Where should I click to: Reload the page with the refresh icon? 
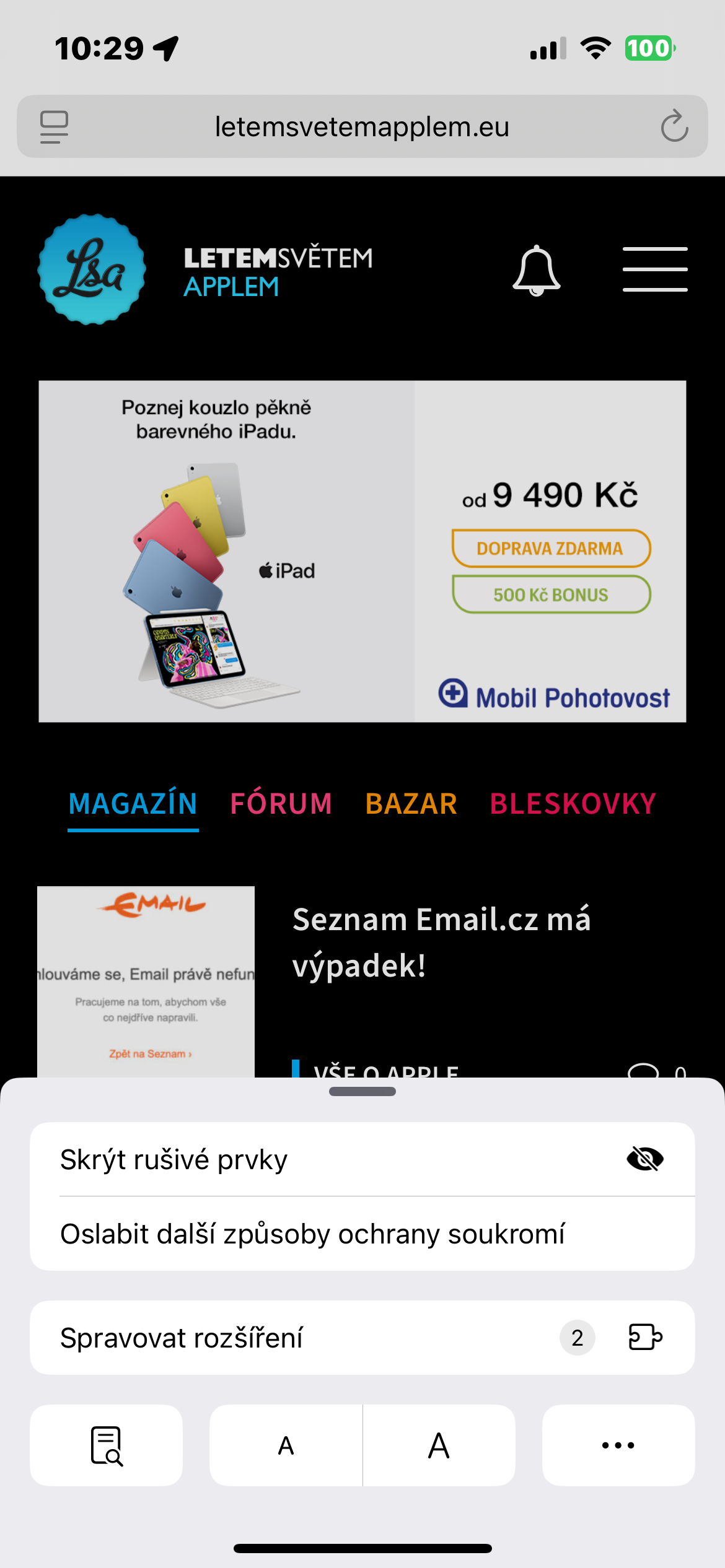tap(674, 127)
